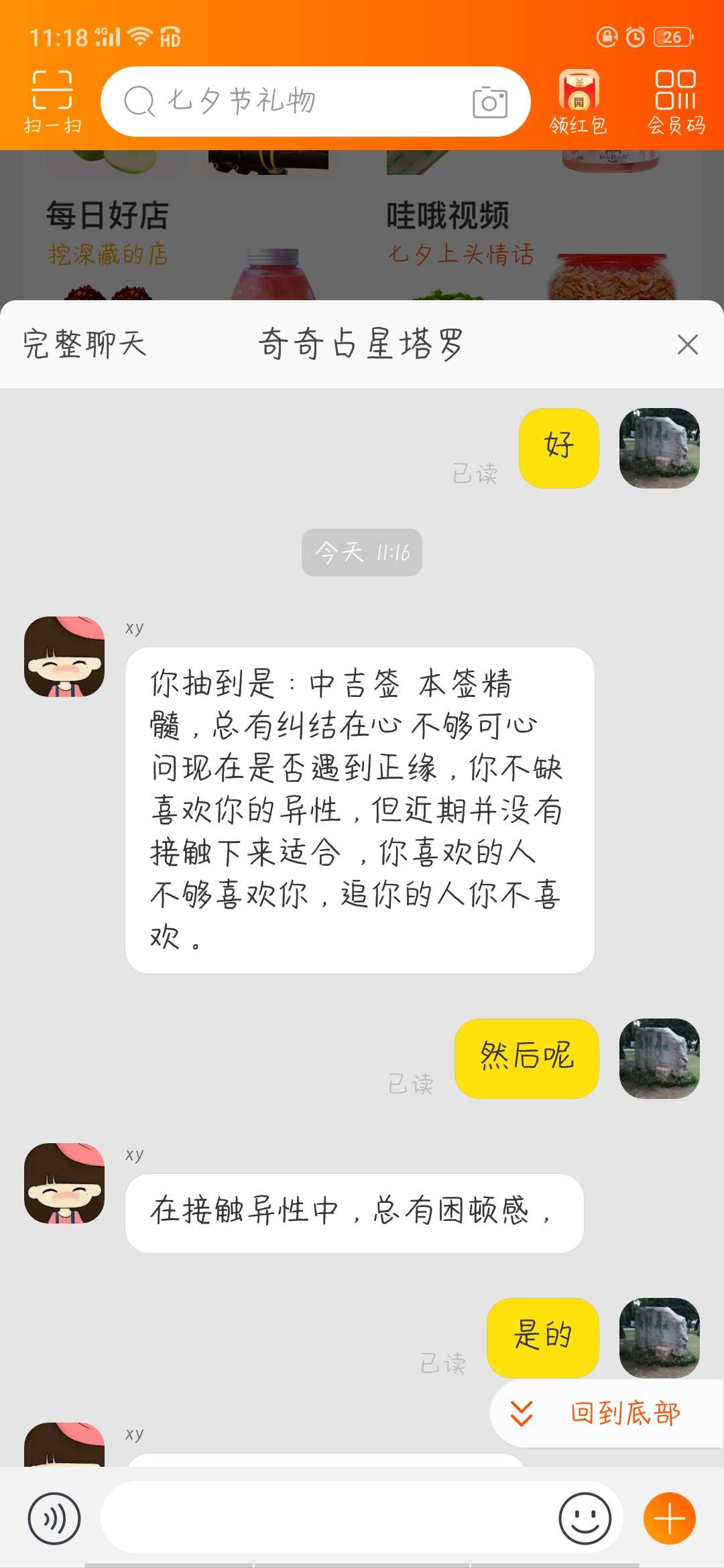Screen dimensions: 724x1568
Task: Tap your own stone photo avatar
Action: pyautogui.click(x=660, y=446)
